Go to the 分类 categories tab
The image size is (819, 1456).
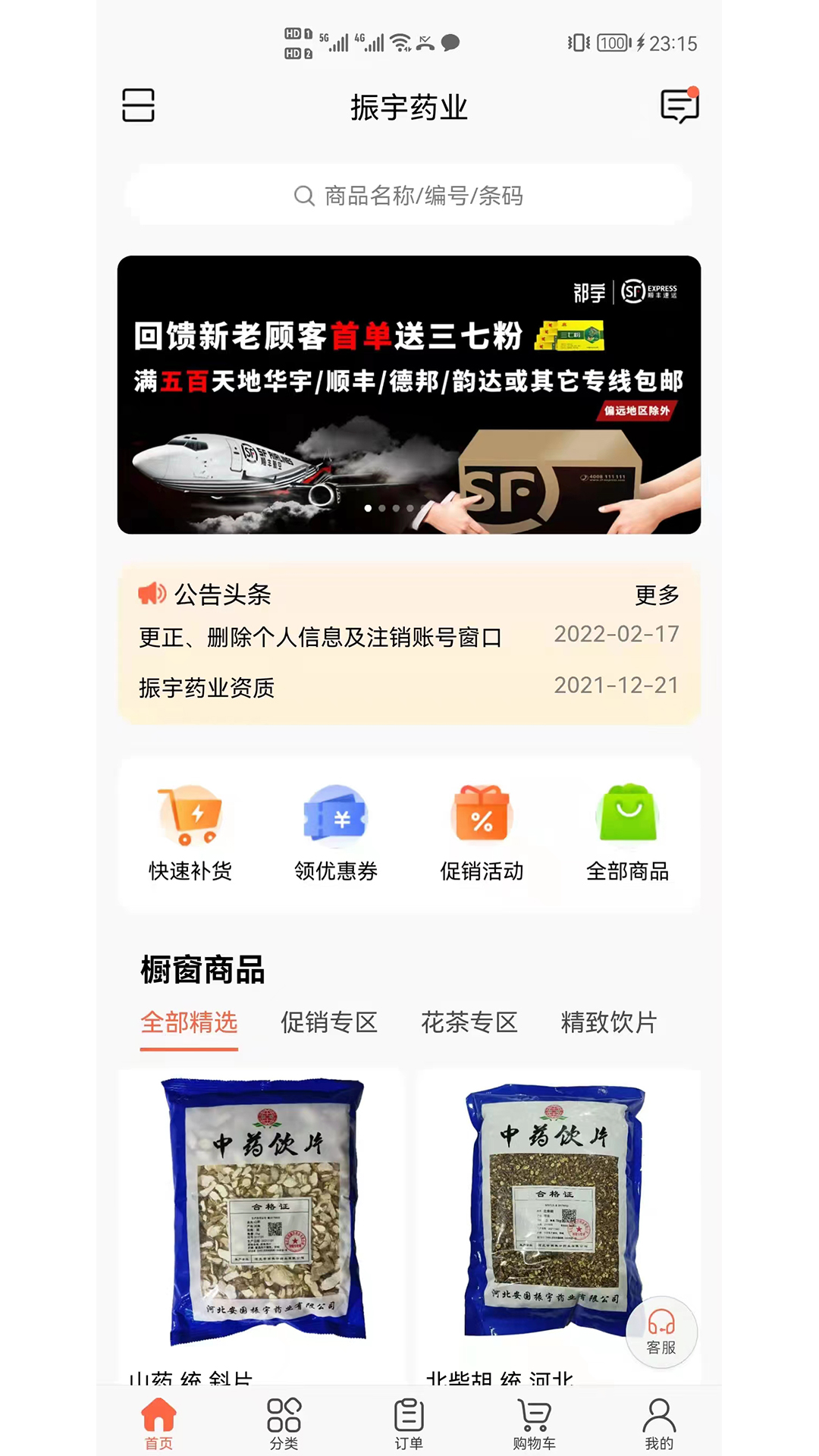pyautogui.click(x=284, y=1423)
